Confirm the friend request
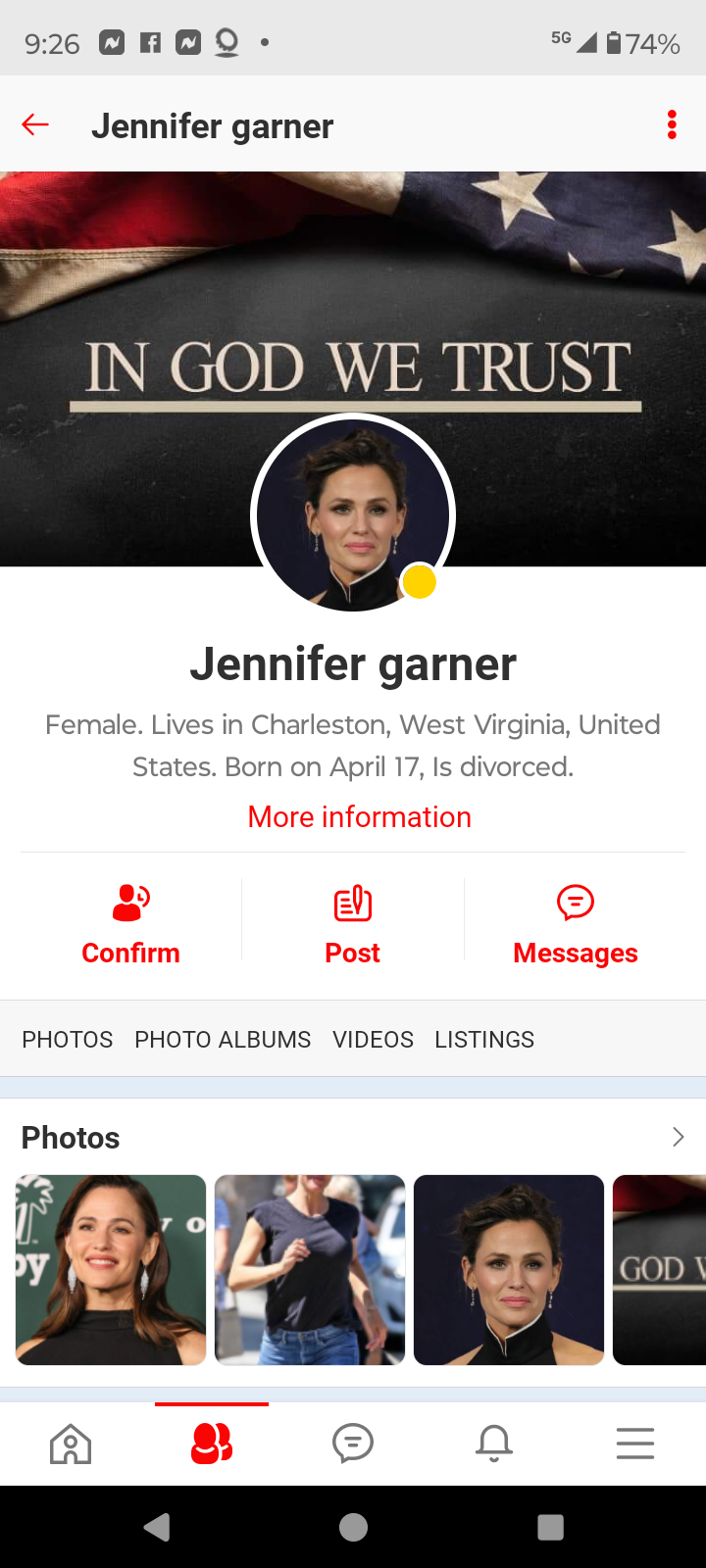This screenshot has height=1568, width=706. pyautogui.click(x=130, y=925)
